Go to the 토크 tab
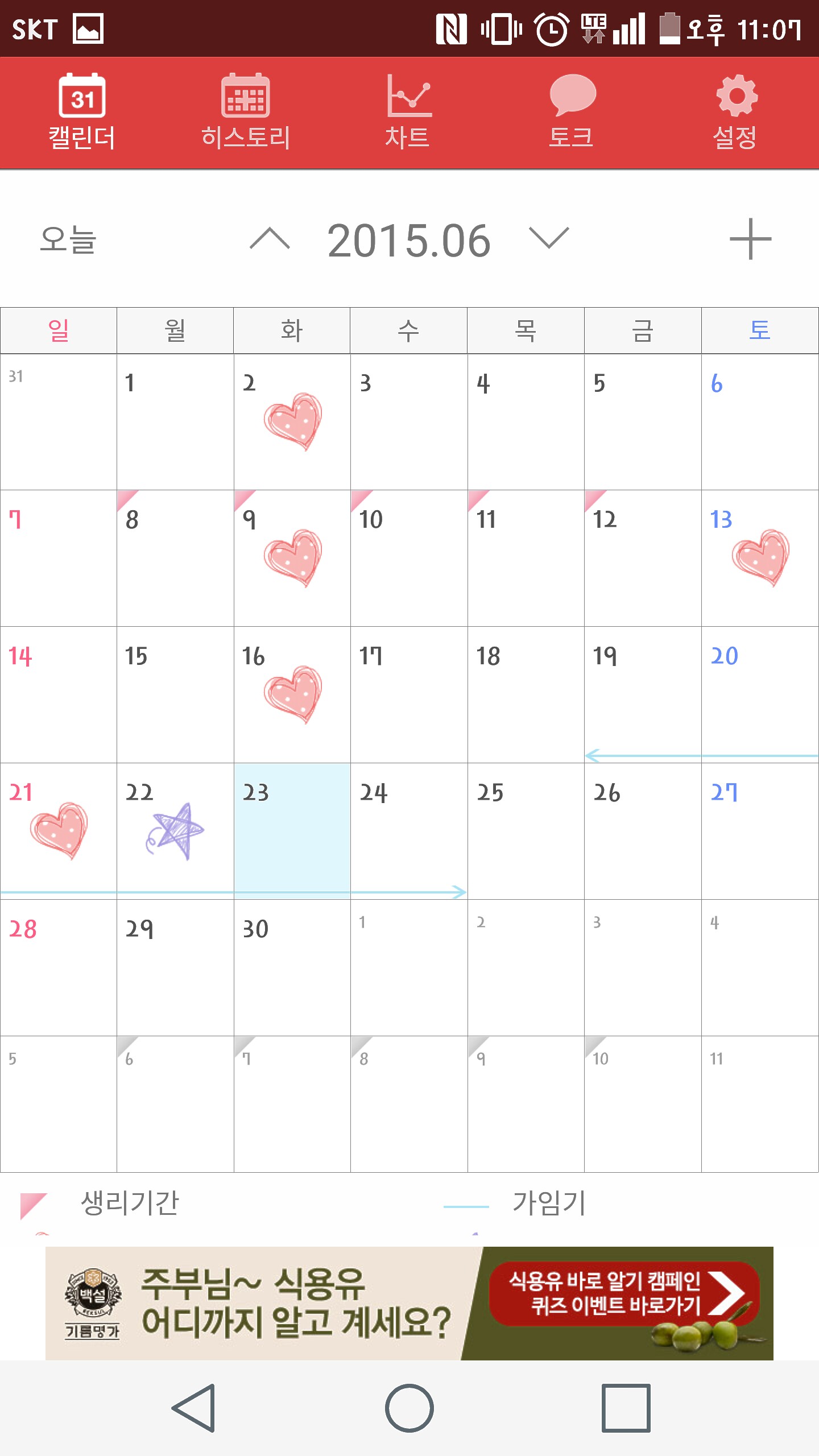 tap(572, 112)
